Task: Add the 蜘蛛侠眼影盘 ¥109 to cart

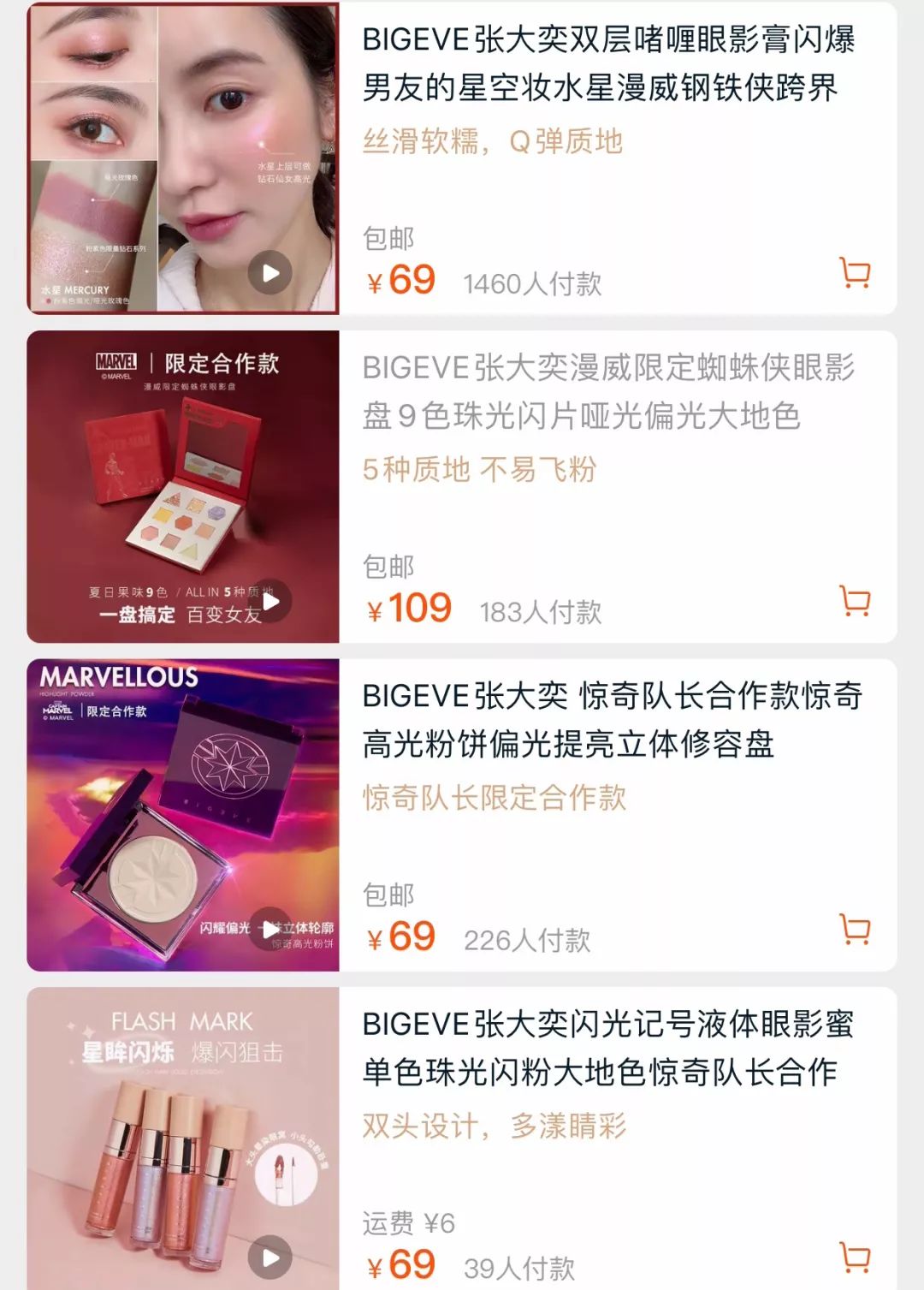Action: [855, 601]
